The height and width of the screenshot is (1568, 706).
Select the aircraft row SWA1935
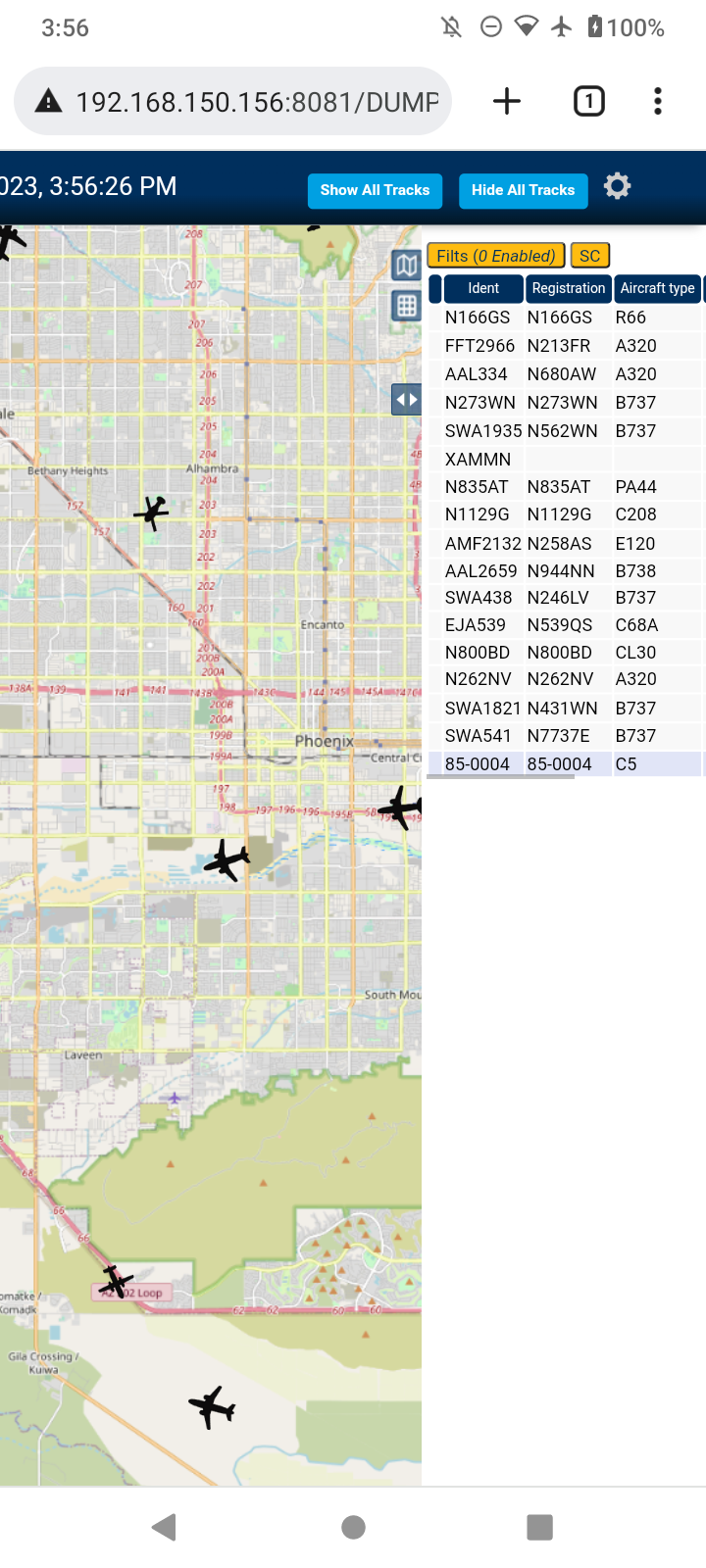[566, 431]
